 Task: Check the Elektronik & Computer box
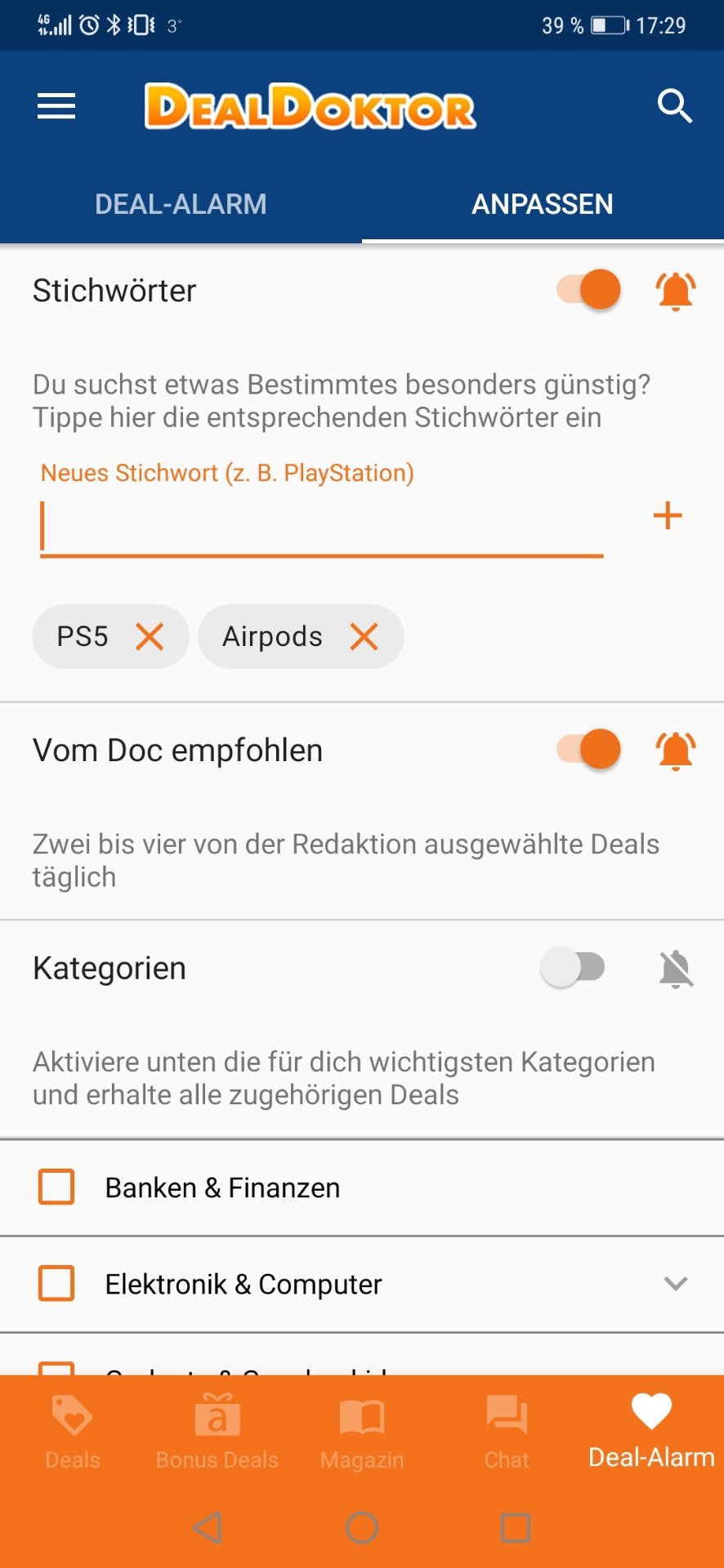pyautogui.click(x=56, y=1283)
